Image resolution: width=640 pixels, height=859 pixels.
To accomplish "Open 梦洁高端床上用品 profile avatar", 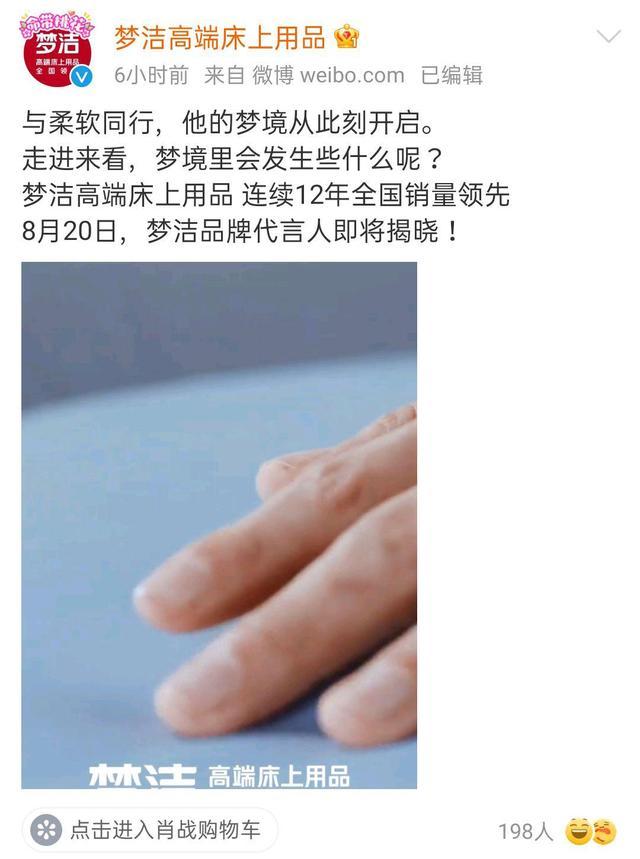I will click(56, 50).
